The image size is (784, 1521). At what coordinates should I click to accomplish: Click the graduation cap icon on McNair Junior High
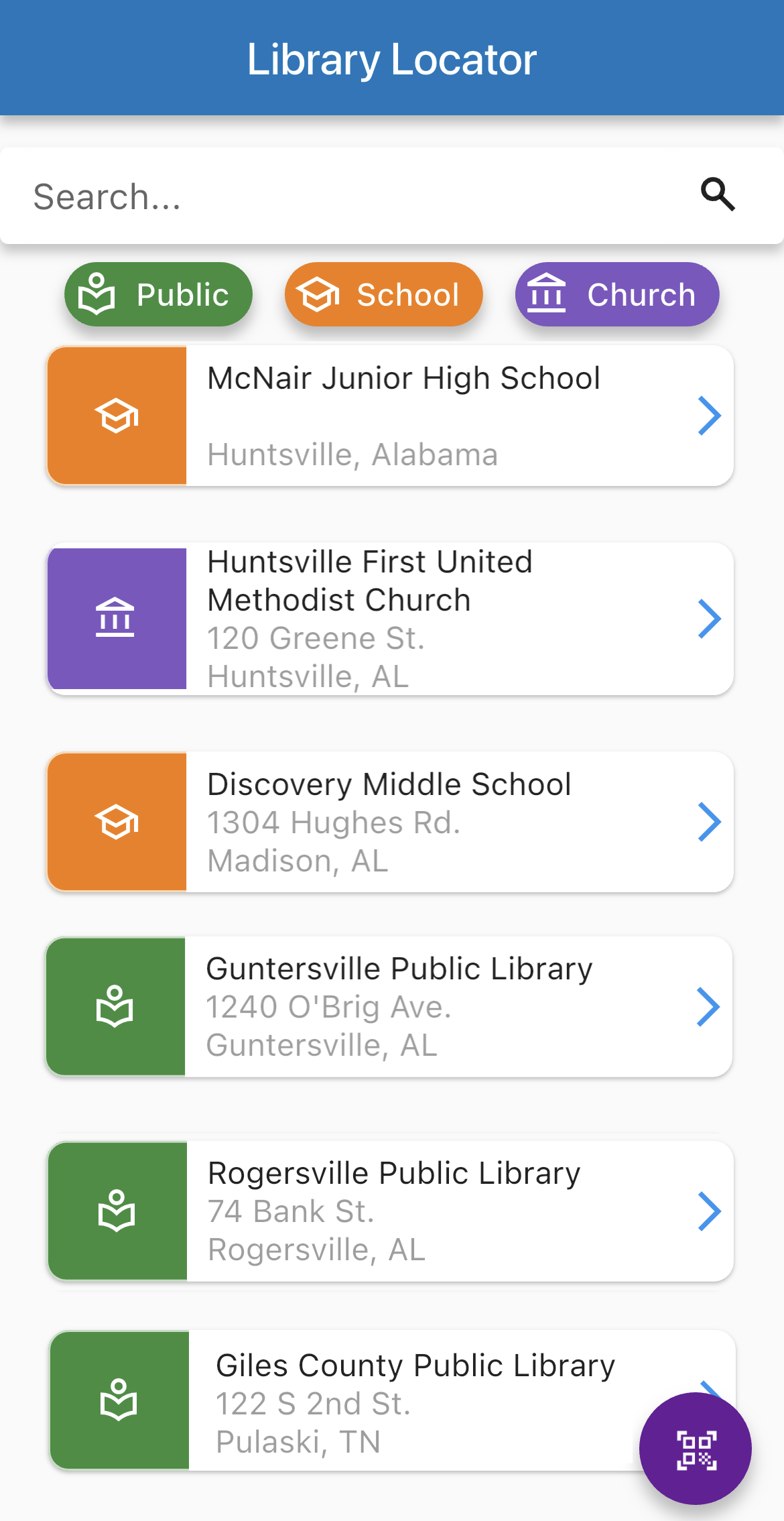click(x=117, y=416)
